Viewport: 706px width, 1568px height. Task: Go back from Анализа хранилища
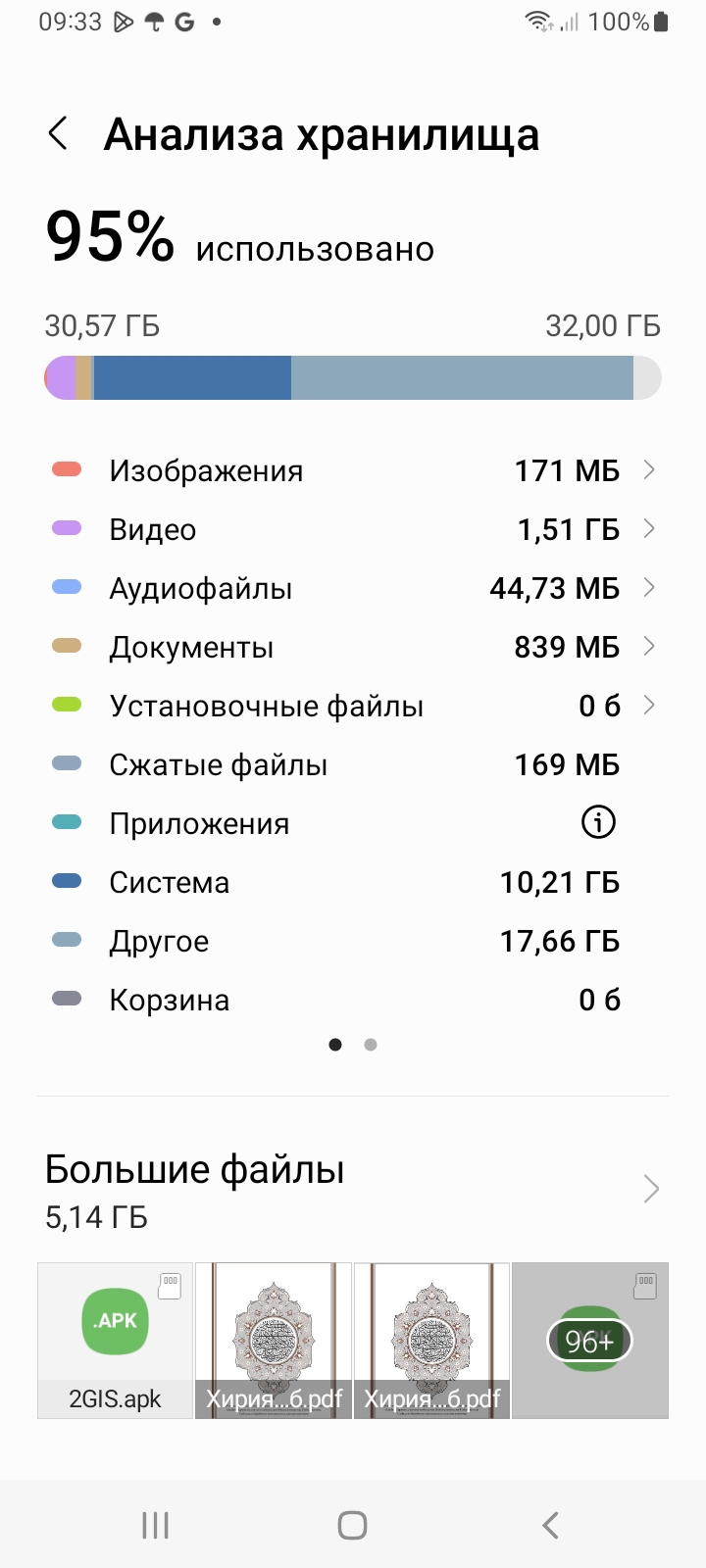point(58,133)
